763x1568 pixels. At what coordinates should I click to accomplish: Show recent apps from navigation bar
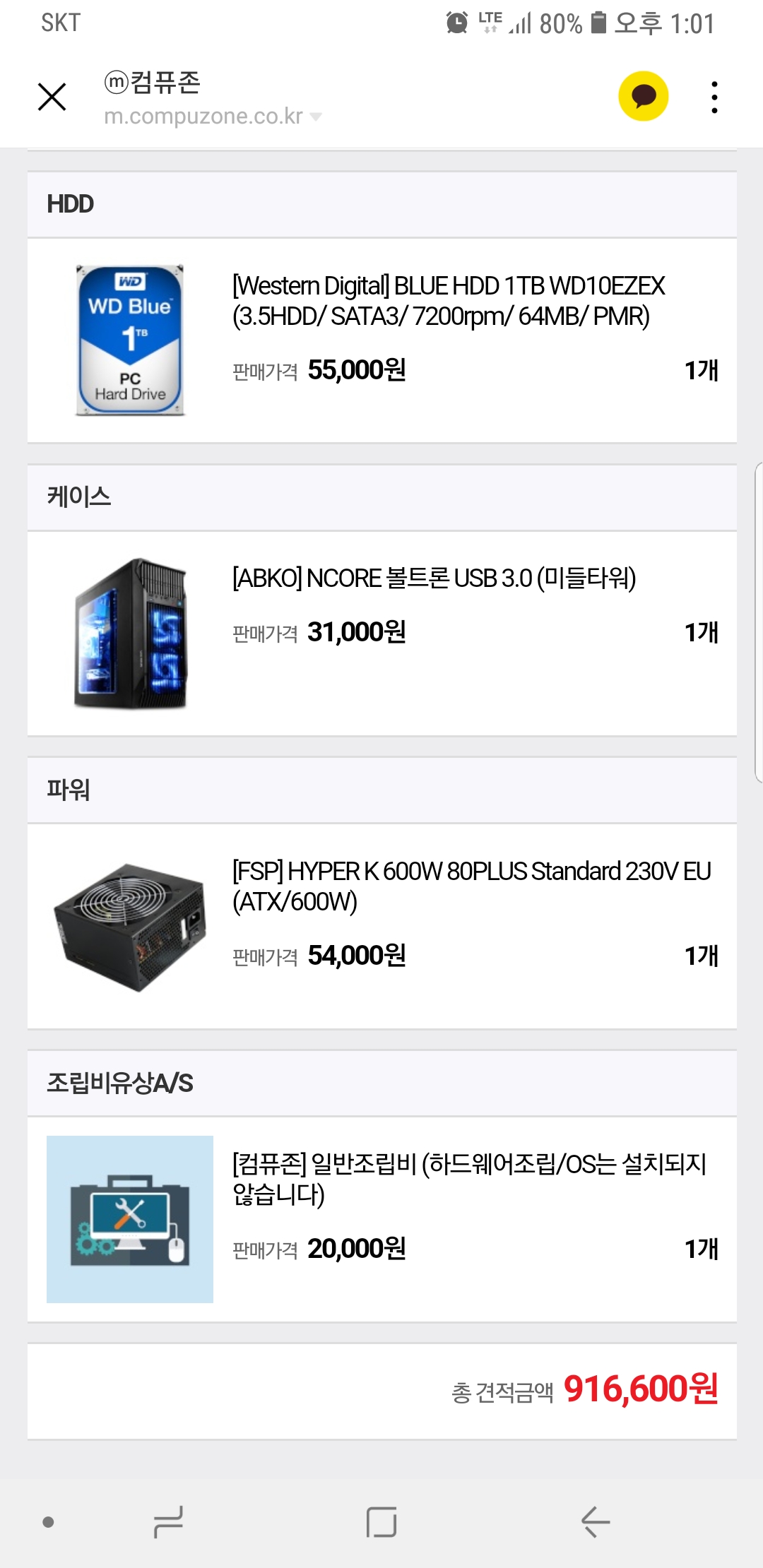point(168,1521)
